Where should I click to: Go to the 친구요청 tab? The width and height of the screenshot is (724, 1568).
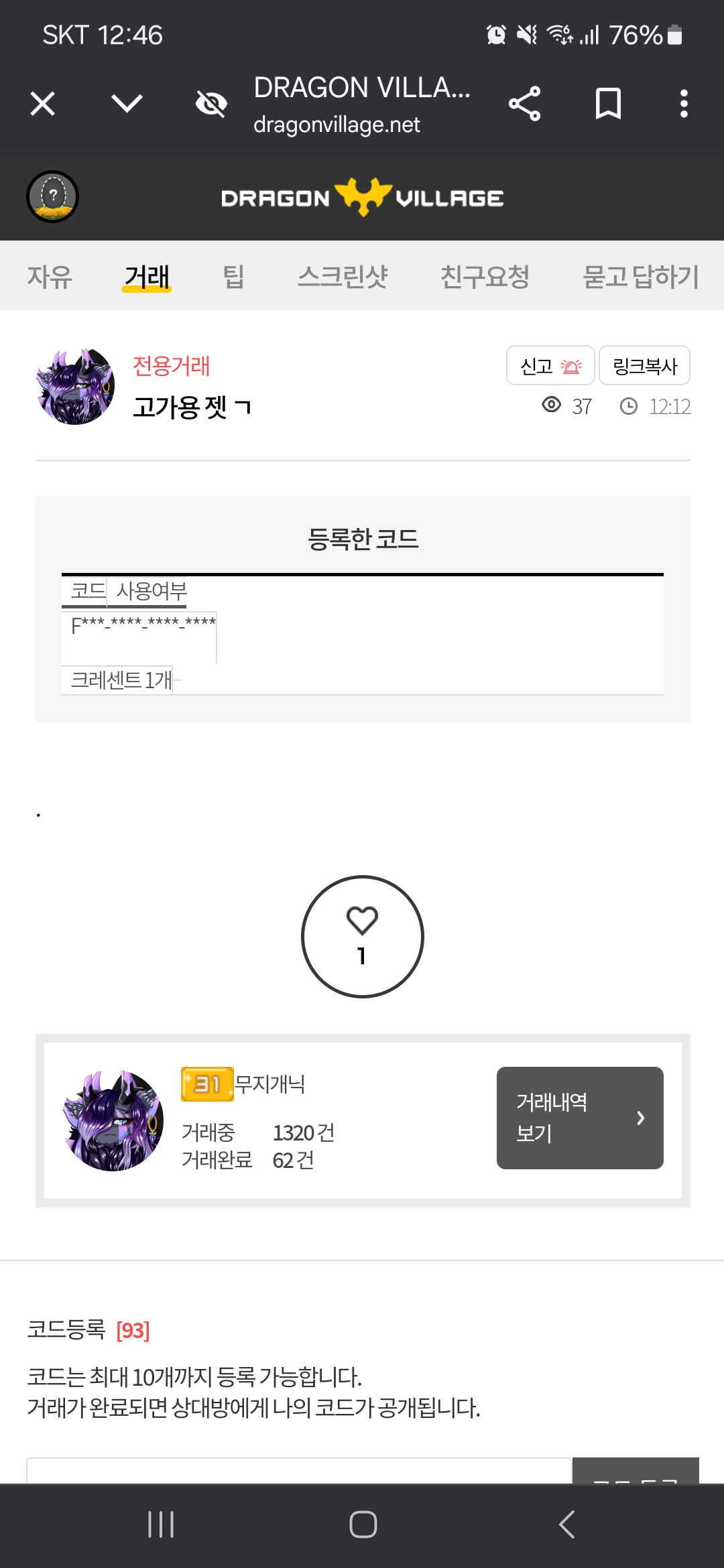click(x=485, y=276)
